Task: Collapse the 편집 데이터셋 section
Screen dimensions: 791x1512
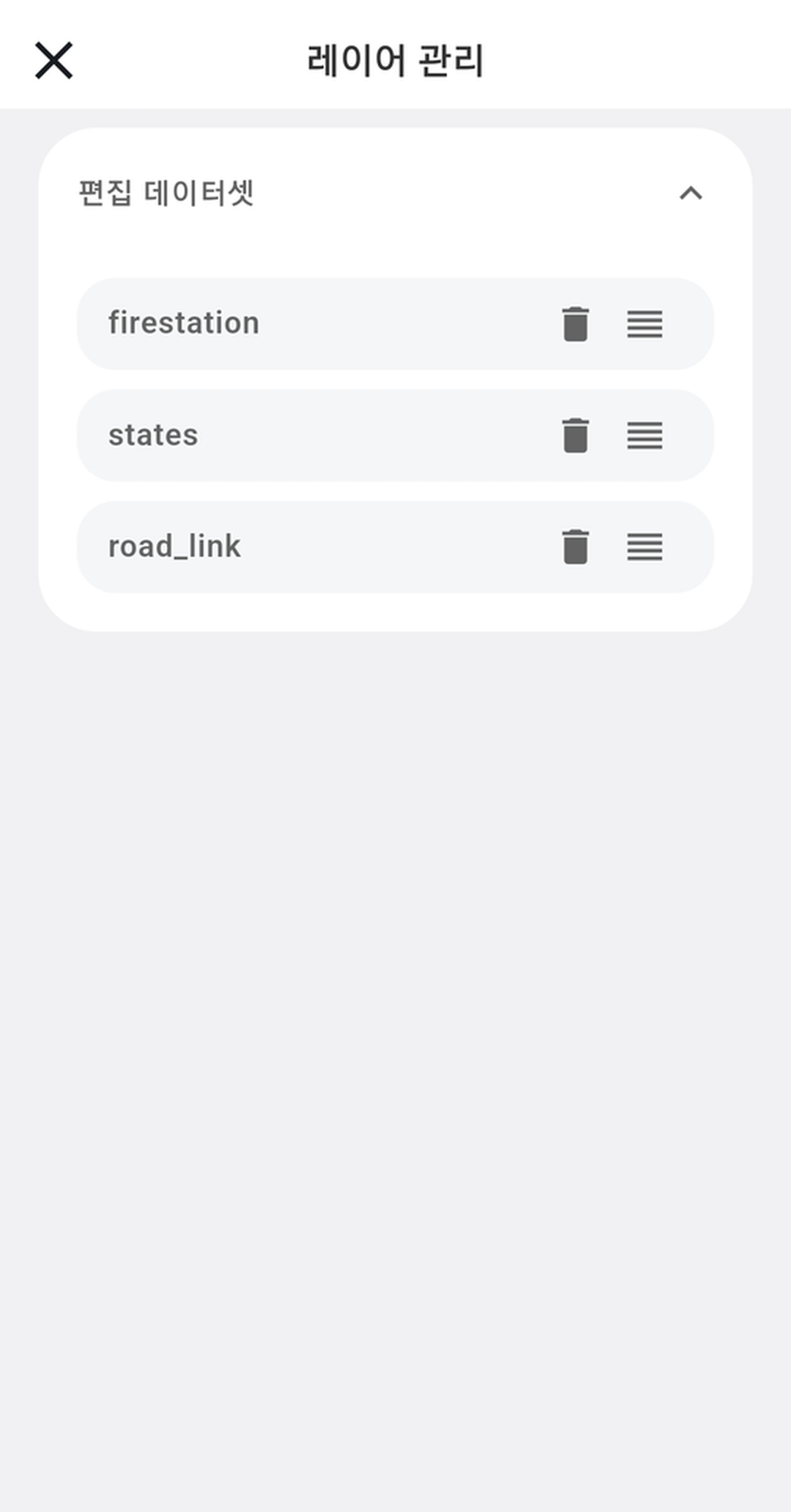Action: coord(691,193)
